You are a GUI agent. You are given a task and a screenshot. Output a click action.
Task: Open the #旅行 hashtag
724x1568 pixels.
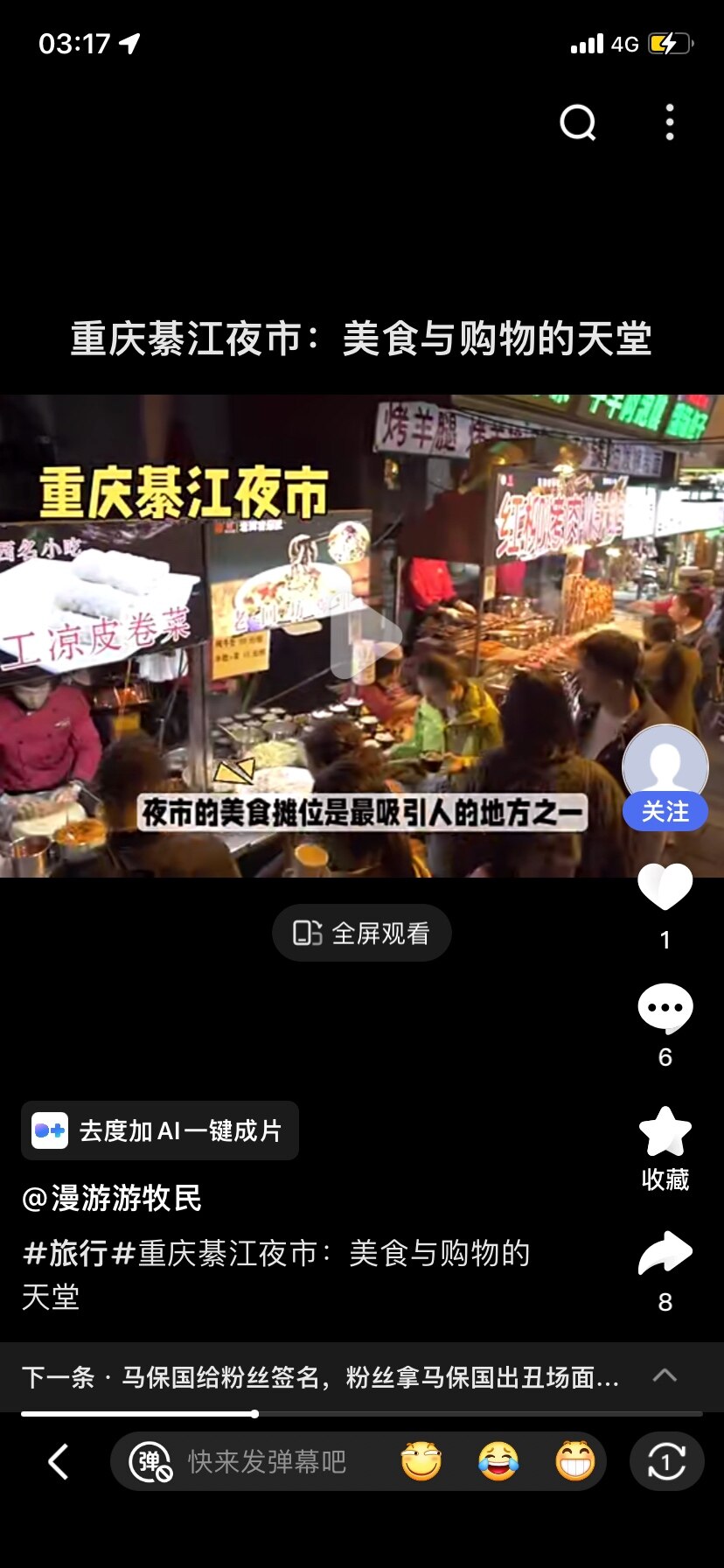click(x=65, y=1253)
